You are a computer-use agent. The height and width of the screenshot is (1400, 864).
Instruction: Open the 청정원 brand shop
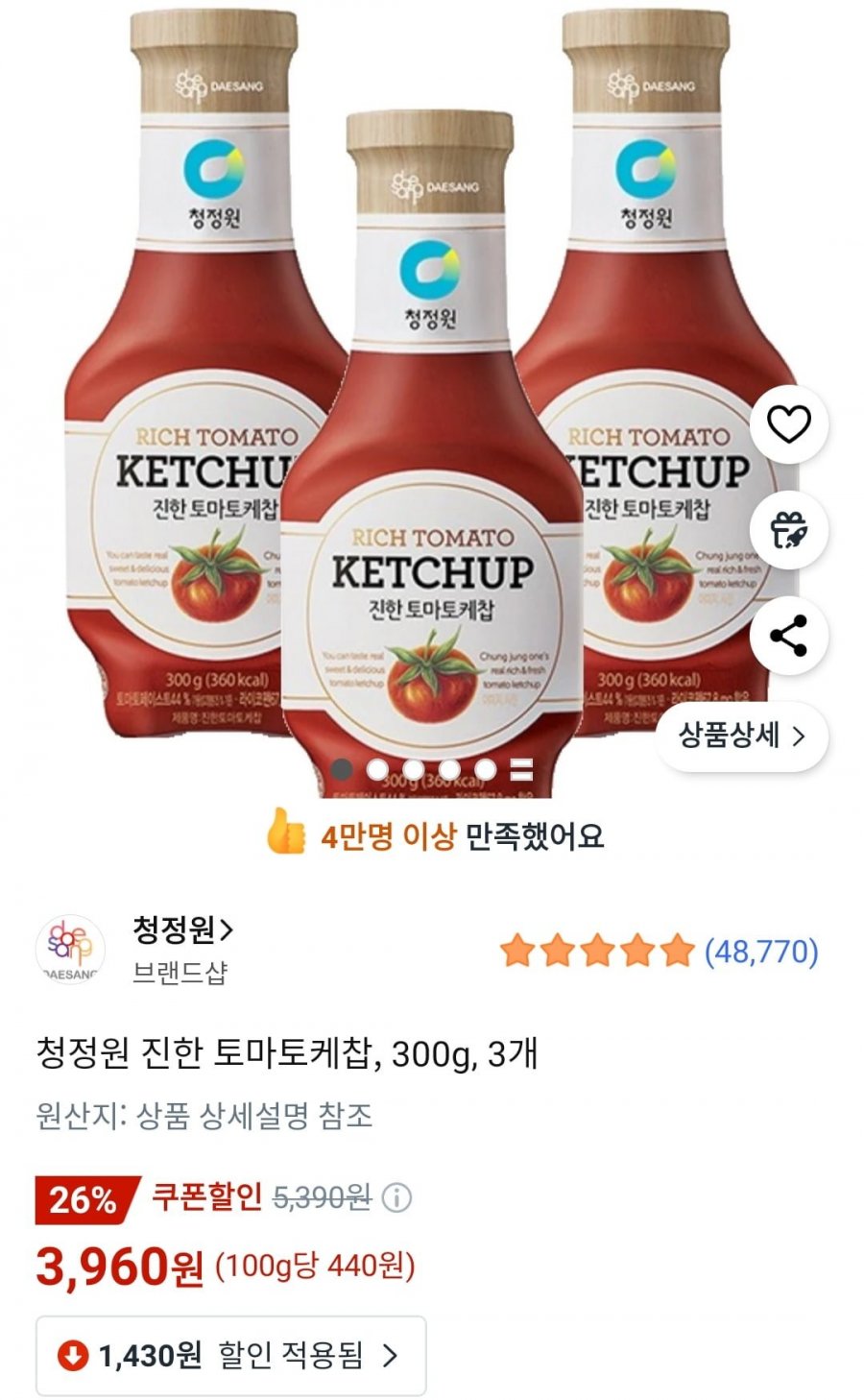pos(182,930)
